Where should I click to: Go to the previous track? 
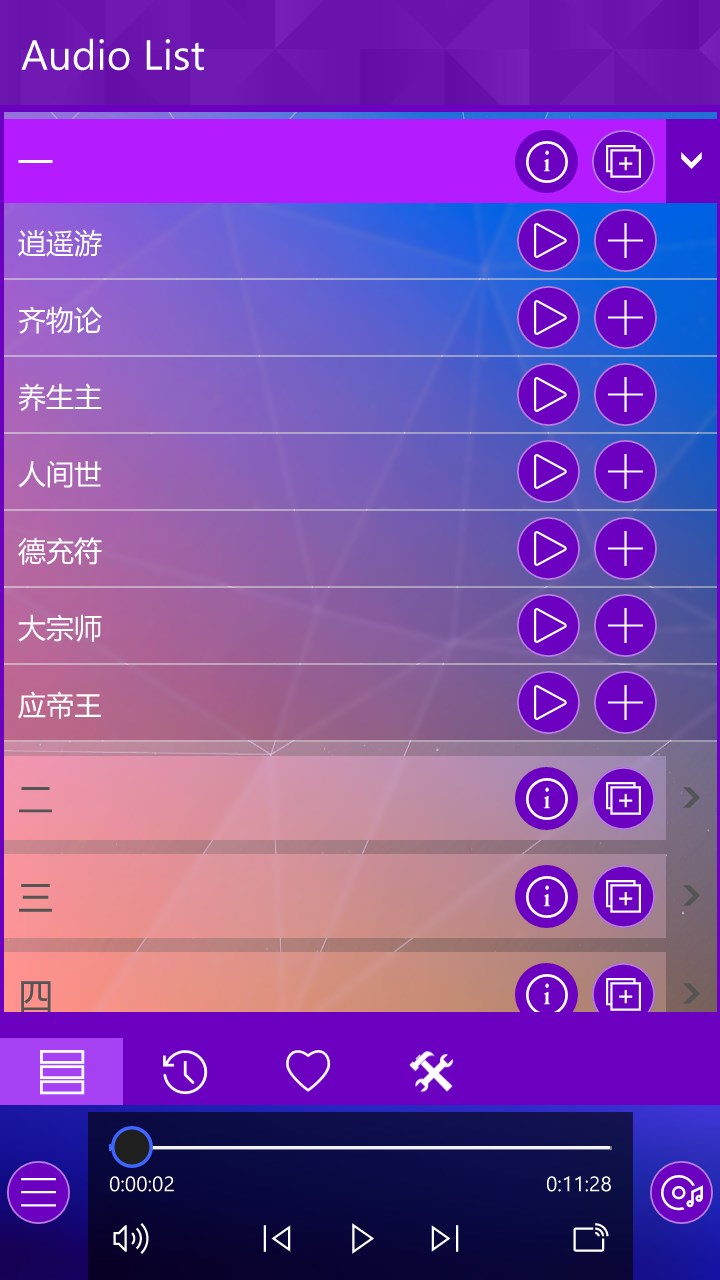click(277, 1239)
